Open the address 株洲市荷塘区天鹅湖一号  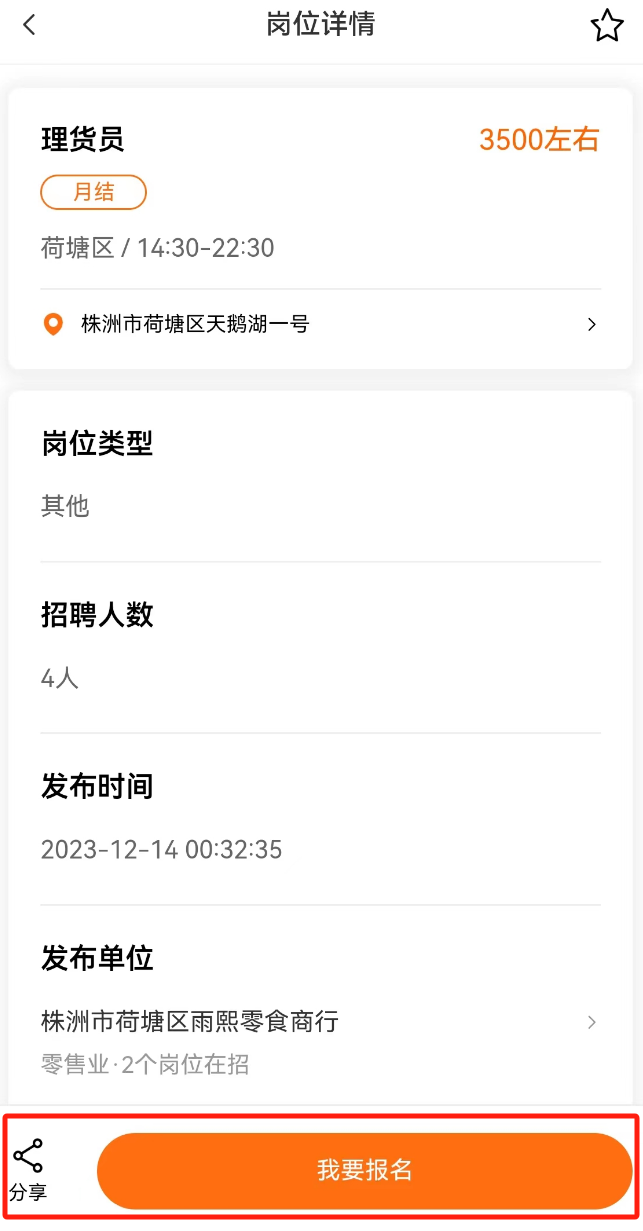click(x=320, y=324)
